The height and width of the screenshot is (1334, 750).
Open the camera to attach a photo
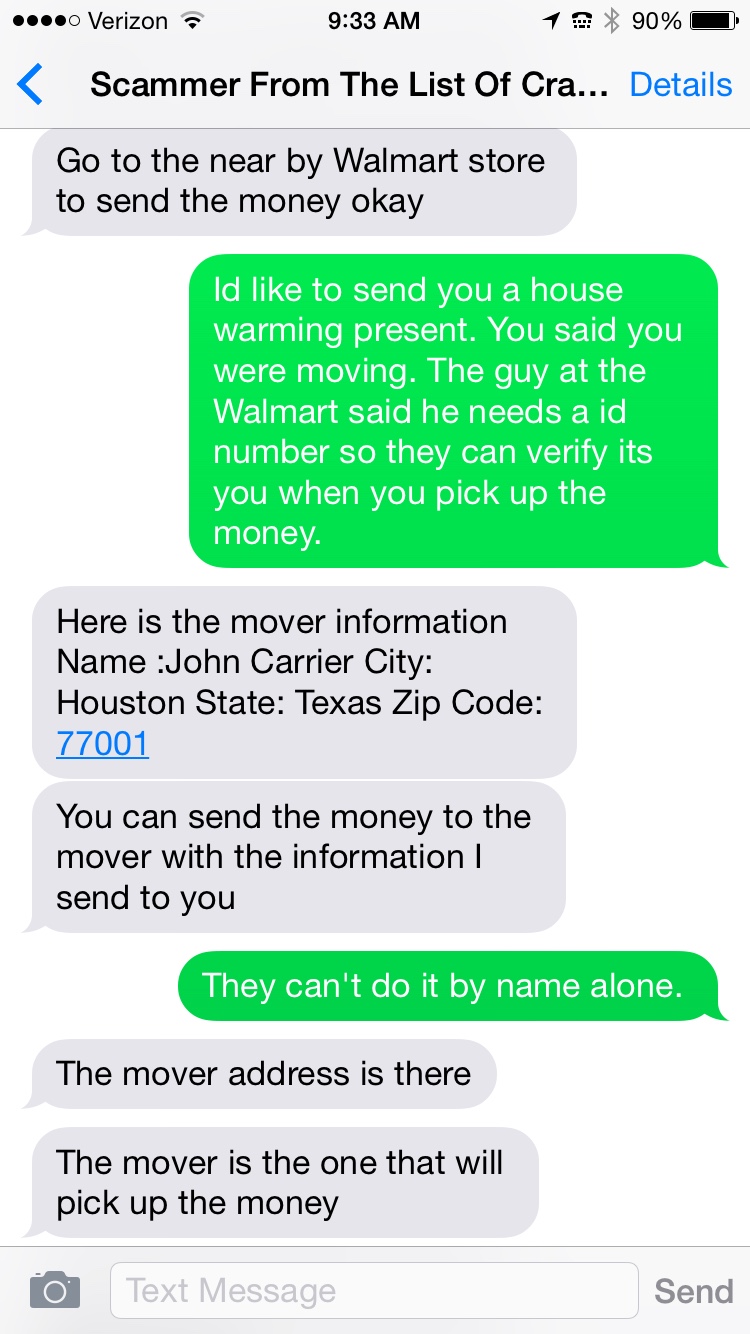55,1290
